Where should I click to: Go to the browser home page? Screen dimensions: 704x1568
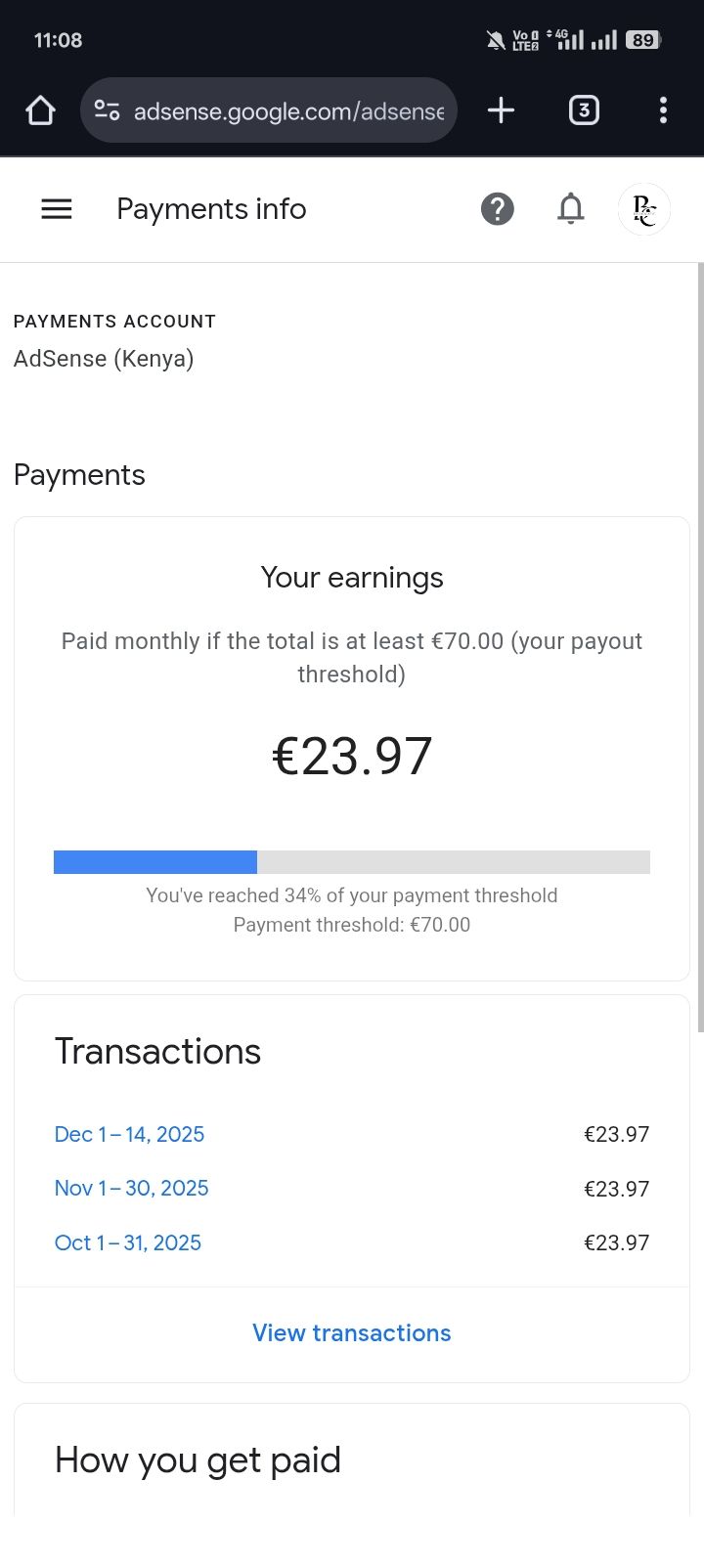(40, 110)
